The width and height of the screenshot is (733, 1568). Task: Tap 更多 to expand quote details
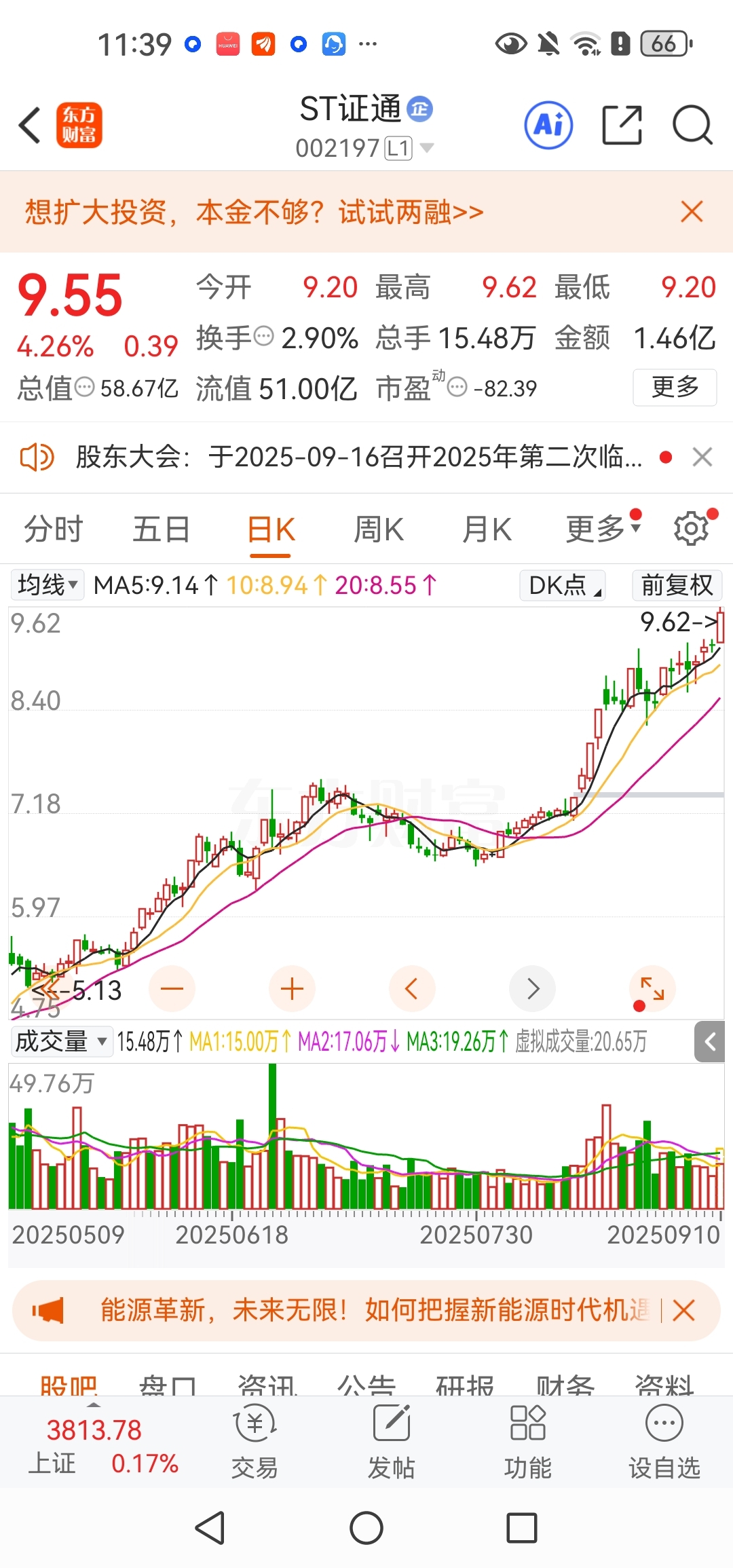pyautogui.click(x=675, y=387)
